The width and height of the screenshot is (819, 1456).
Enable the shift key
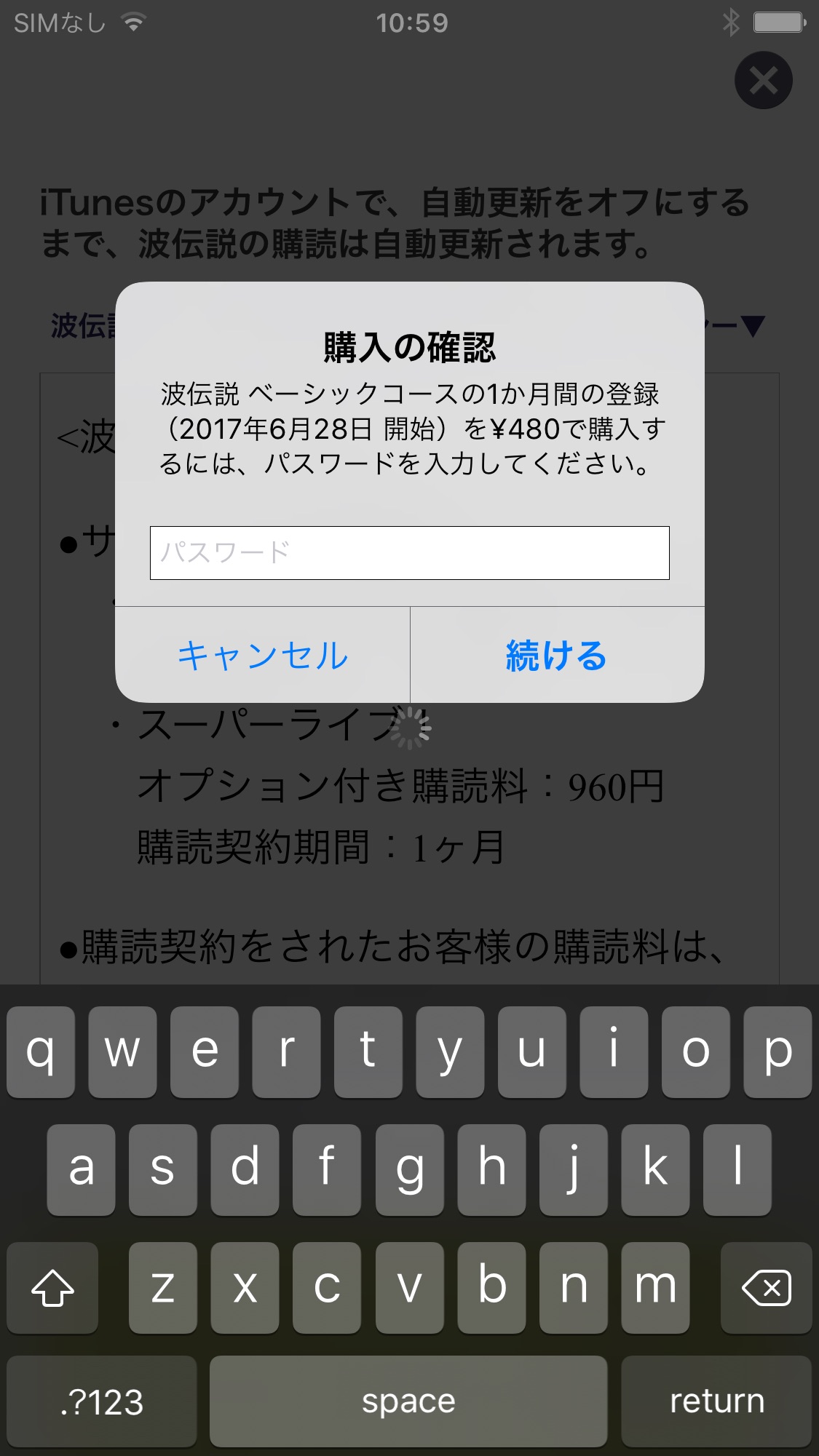coord(52,1288)
